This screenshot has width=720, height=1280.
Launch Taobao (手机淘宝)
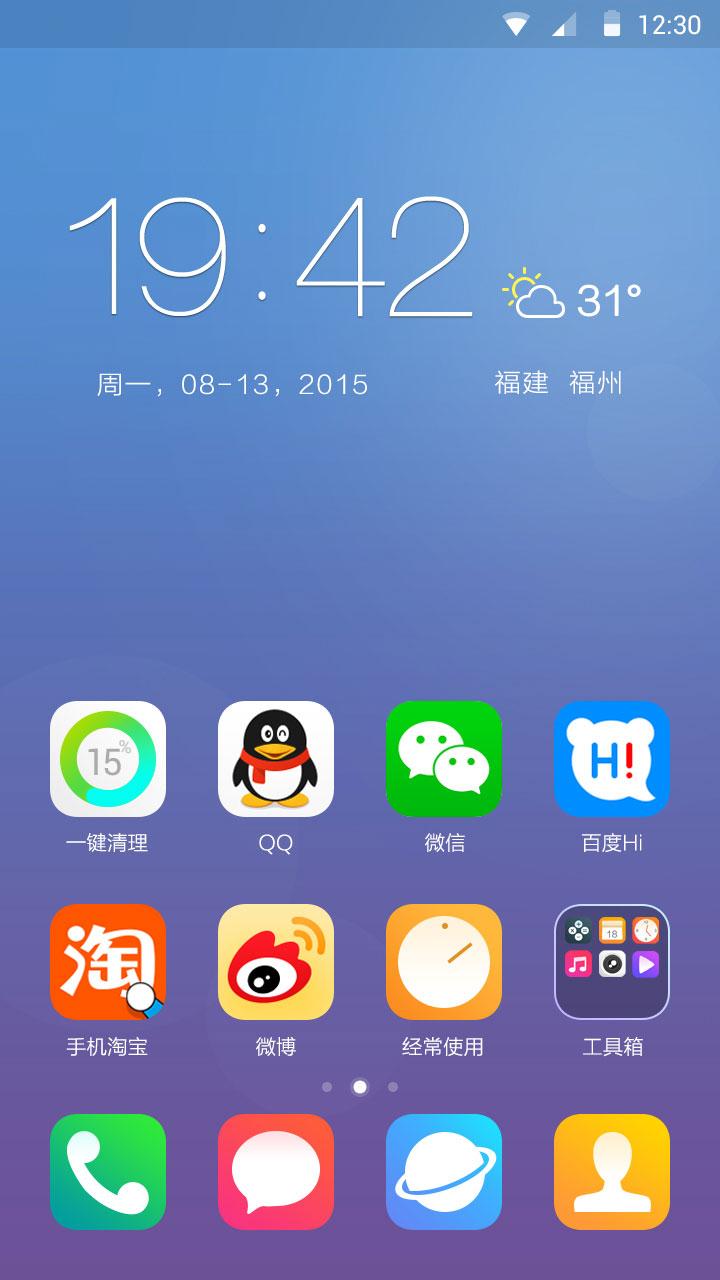108,962
